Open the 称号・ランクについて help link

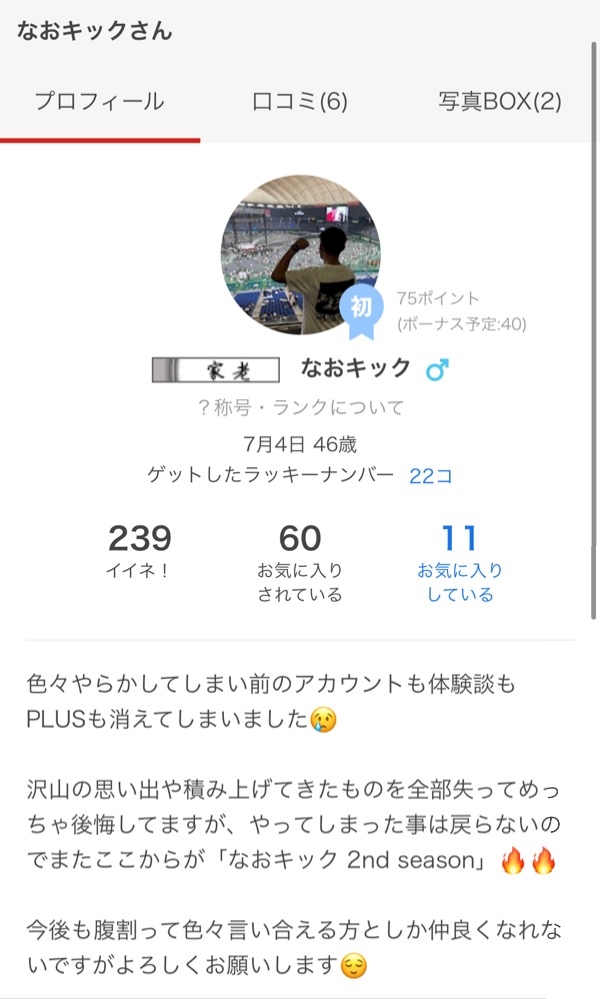(300, 407)
